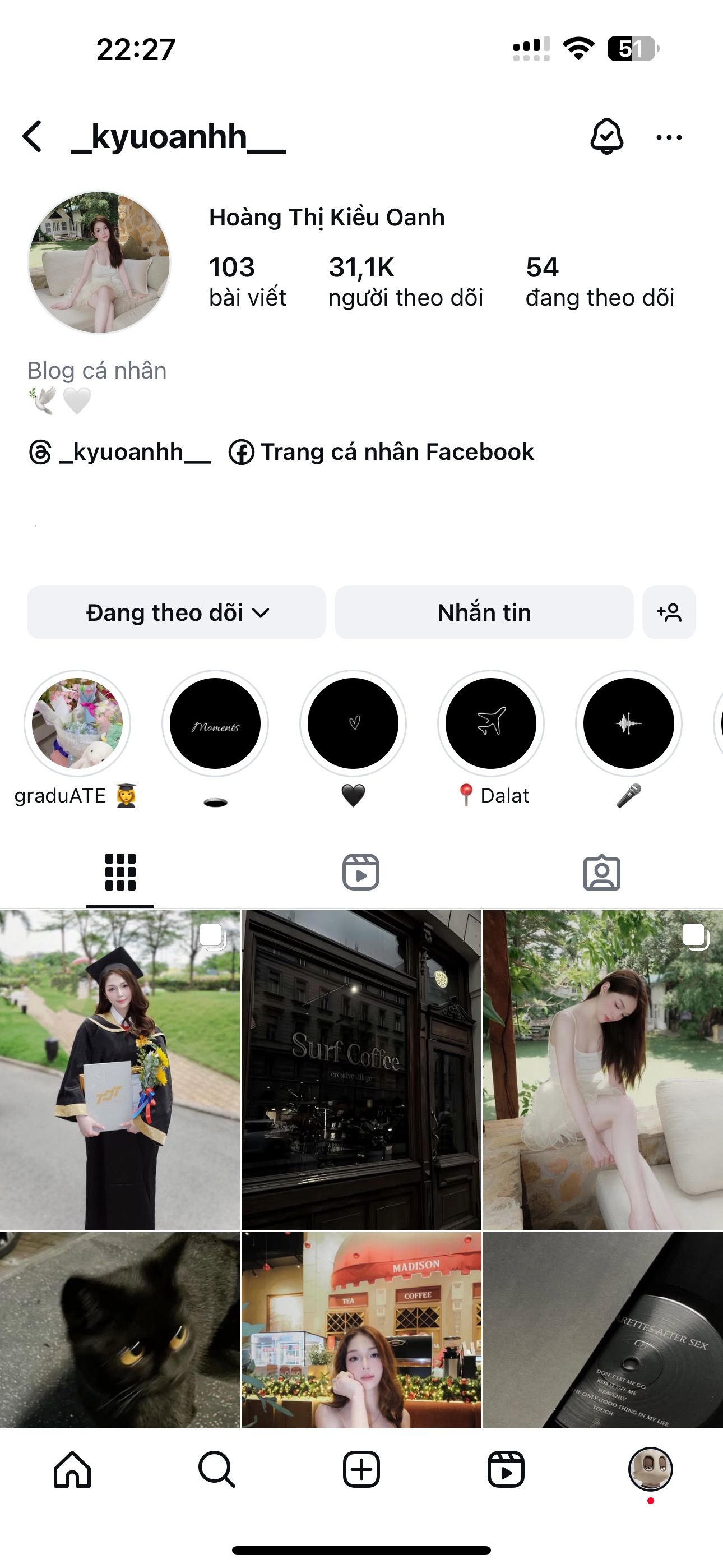Switch to the tagged photos tab
Screen dimensions: 723x1568
(x=602, y=871)
